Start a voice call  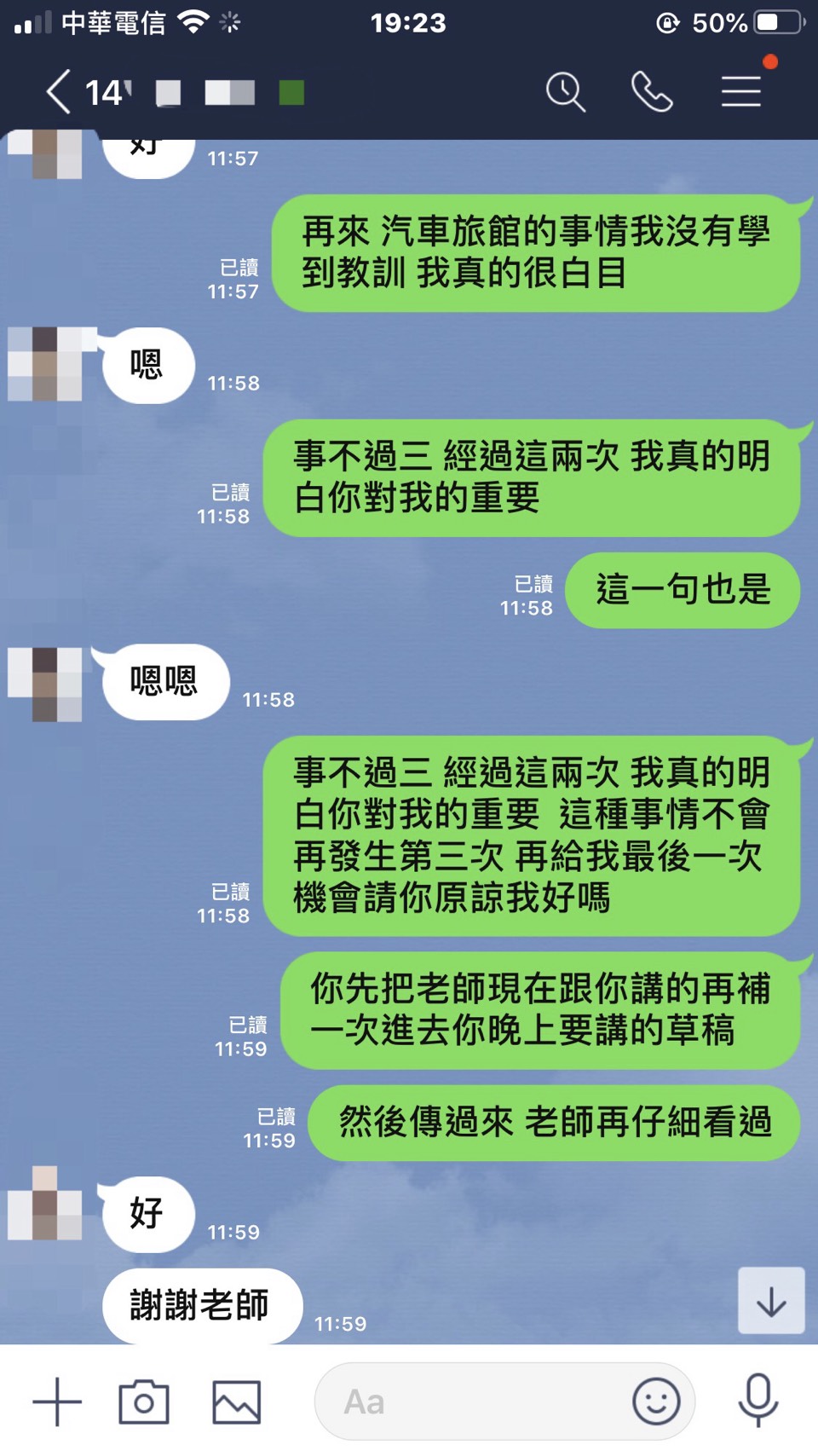click(652, 91)
